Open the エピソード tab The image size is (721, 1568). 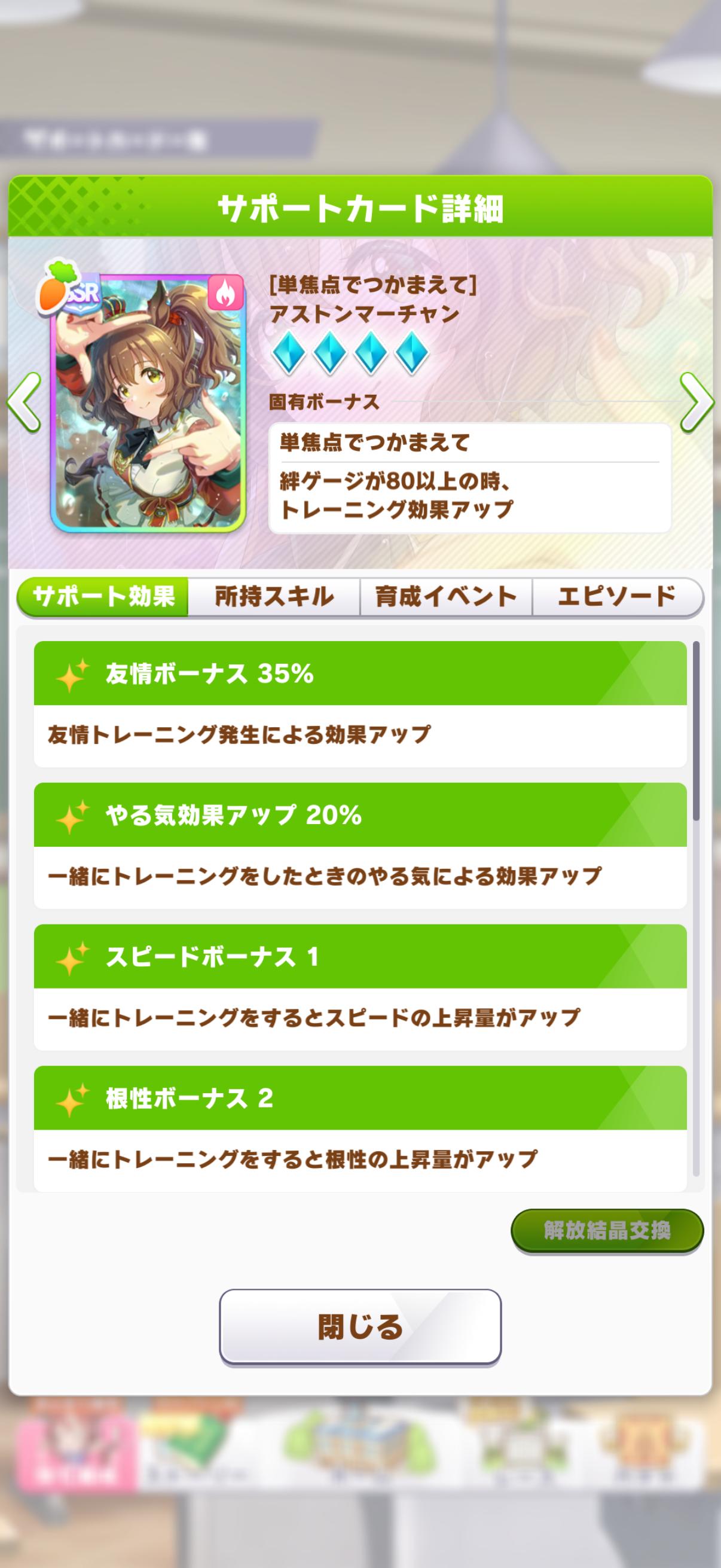click(616, 597)
